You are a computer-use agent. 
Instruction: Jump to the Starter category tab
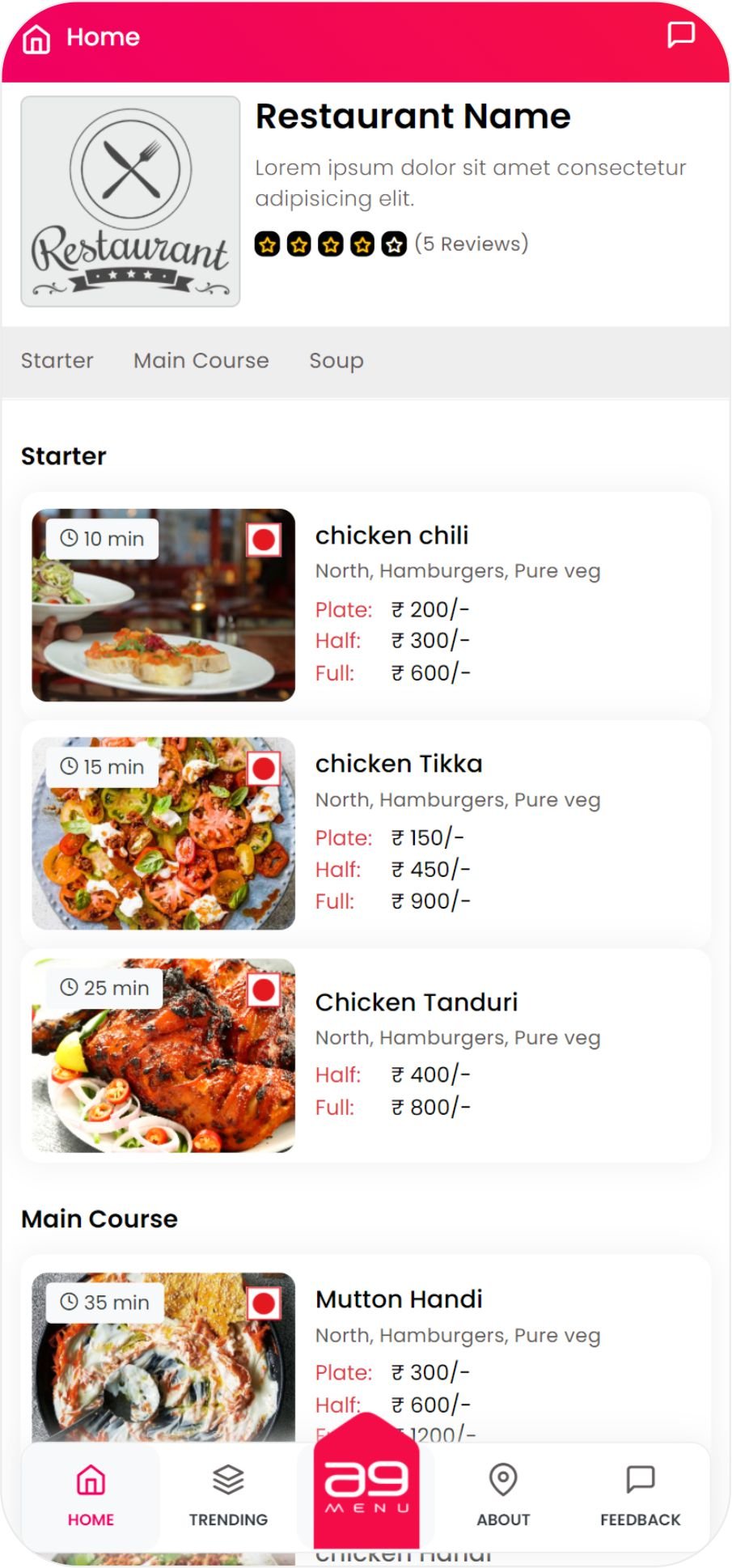click(x=57, y=361)
